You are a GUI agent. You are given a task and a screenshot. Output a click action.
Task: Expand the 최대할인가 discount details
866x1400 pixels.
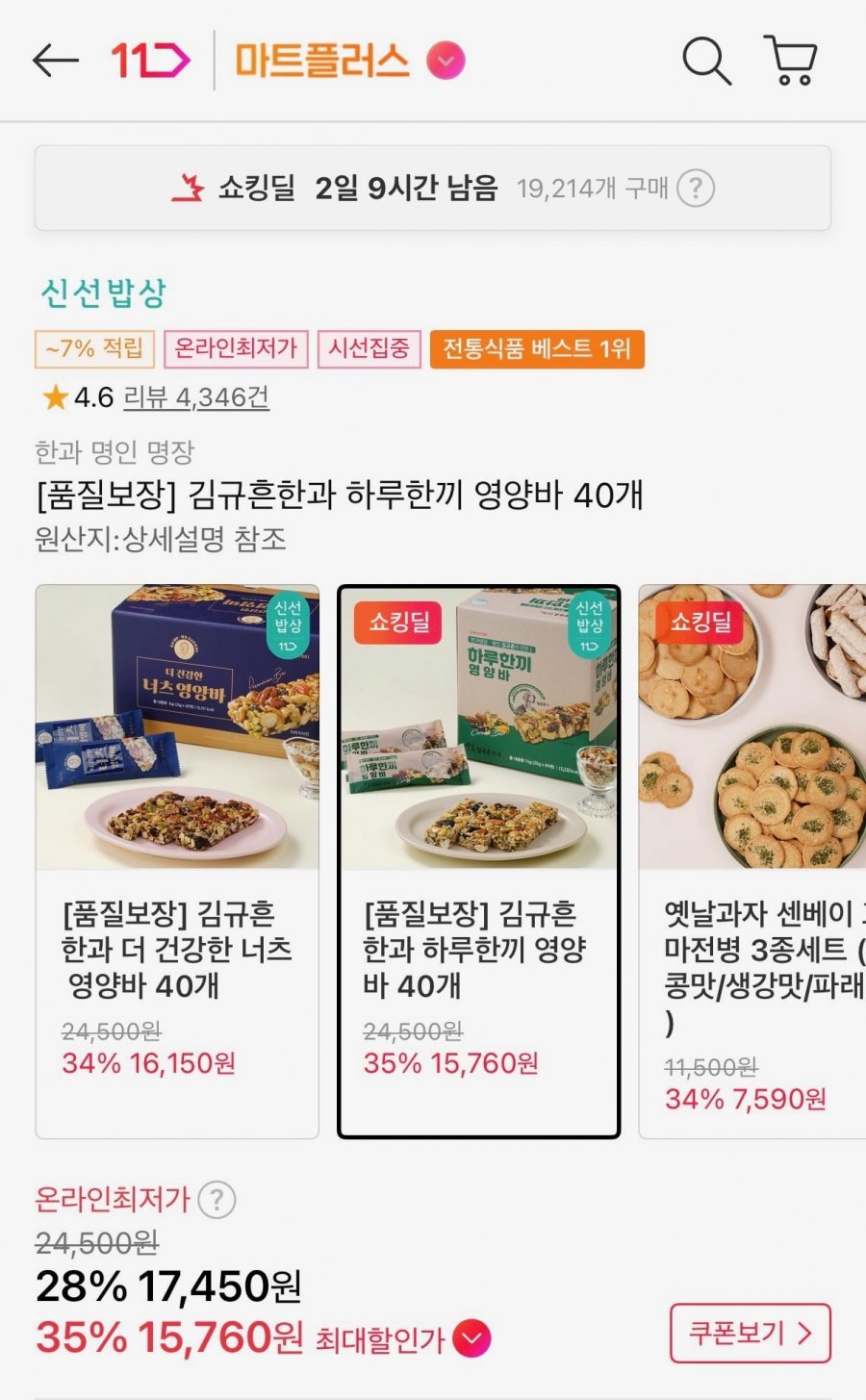pyautogui.click(x=471, y=1338)
